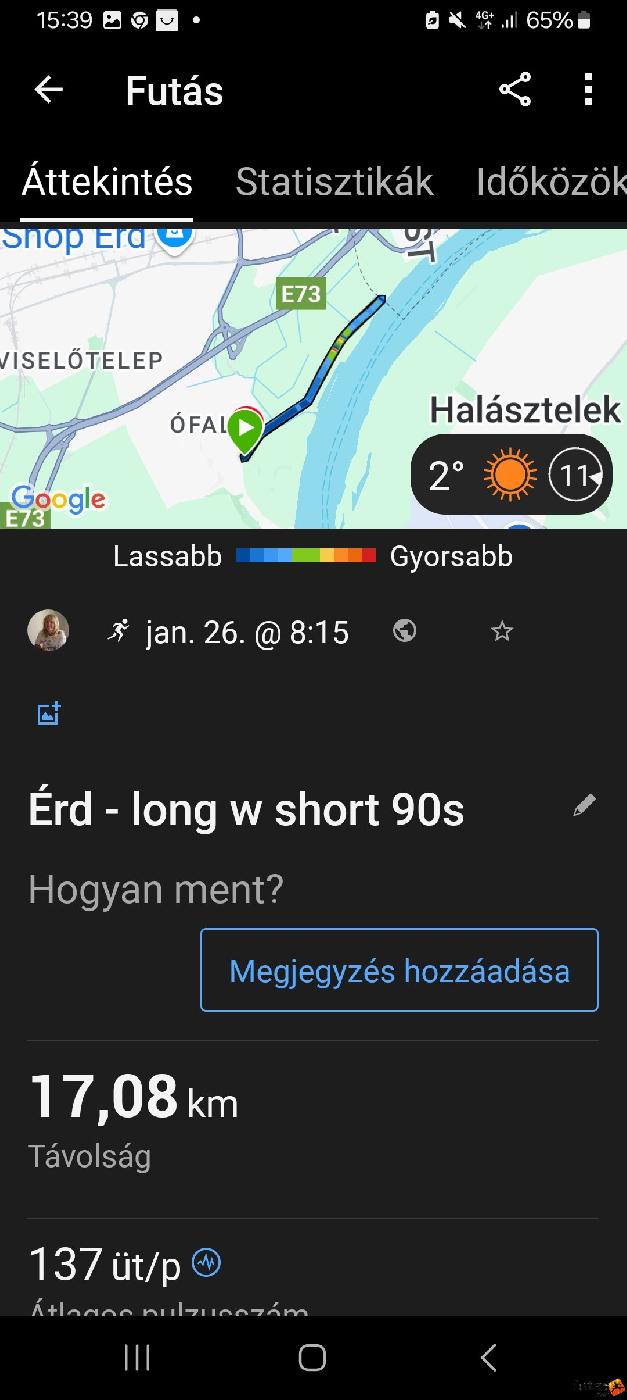Go to the system home screen
Viewport: 627px width, 1400px height.
[312, 1357]
